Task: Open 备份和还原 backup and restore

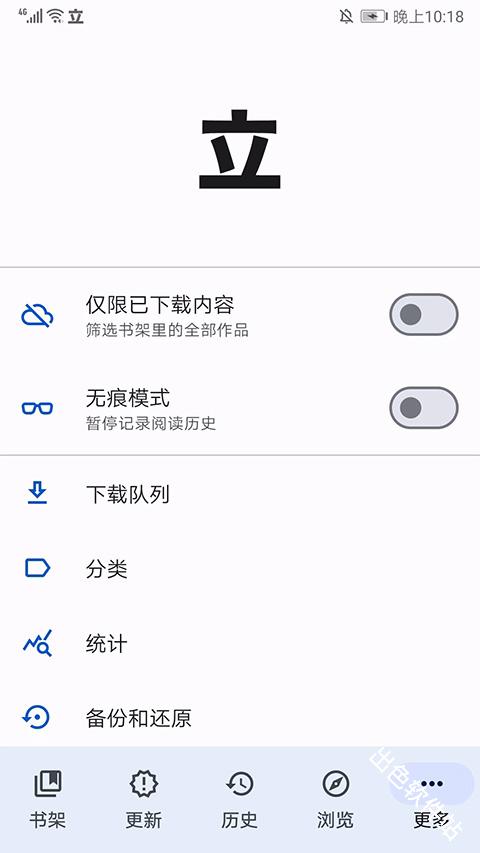Action: [240, 718]
